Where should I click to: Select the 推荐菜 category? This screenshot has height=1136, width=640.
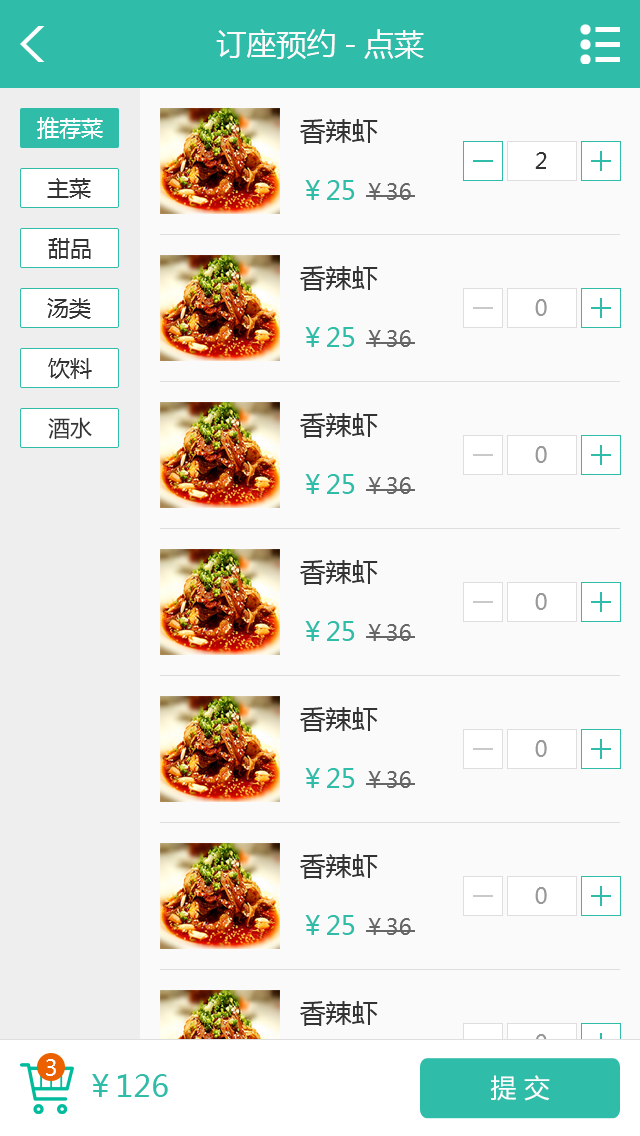[70, 128]
